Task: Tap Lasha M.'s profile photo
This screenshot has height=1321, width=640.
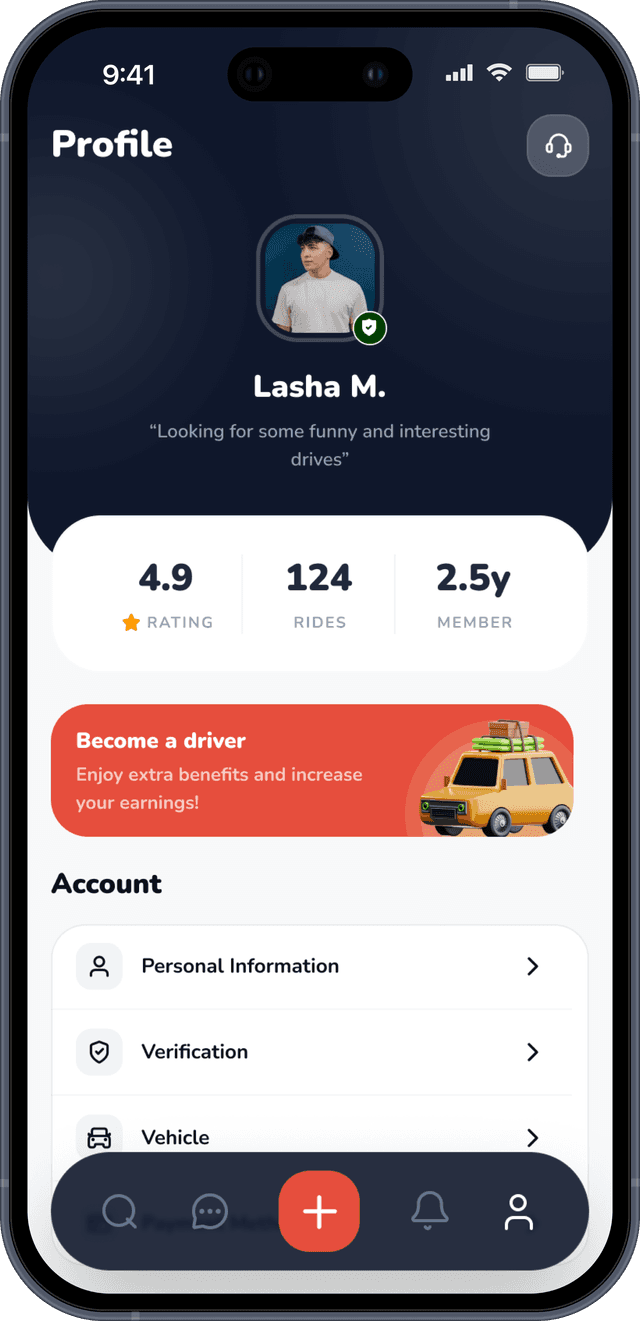Action: (320, 278)
